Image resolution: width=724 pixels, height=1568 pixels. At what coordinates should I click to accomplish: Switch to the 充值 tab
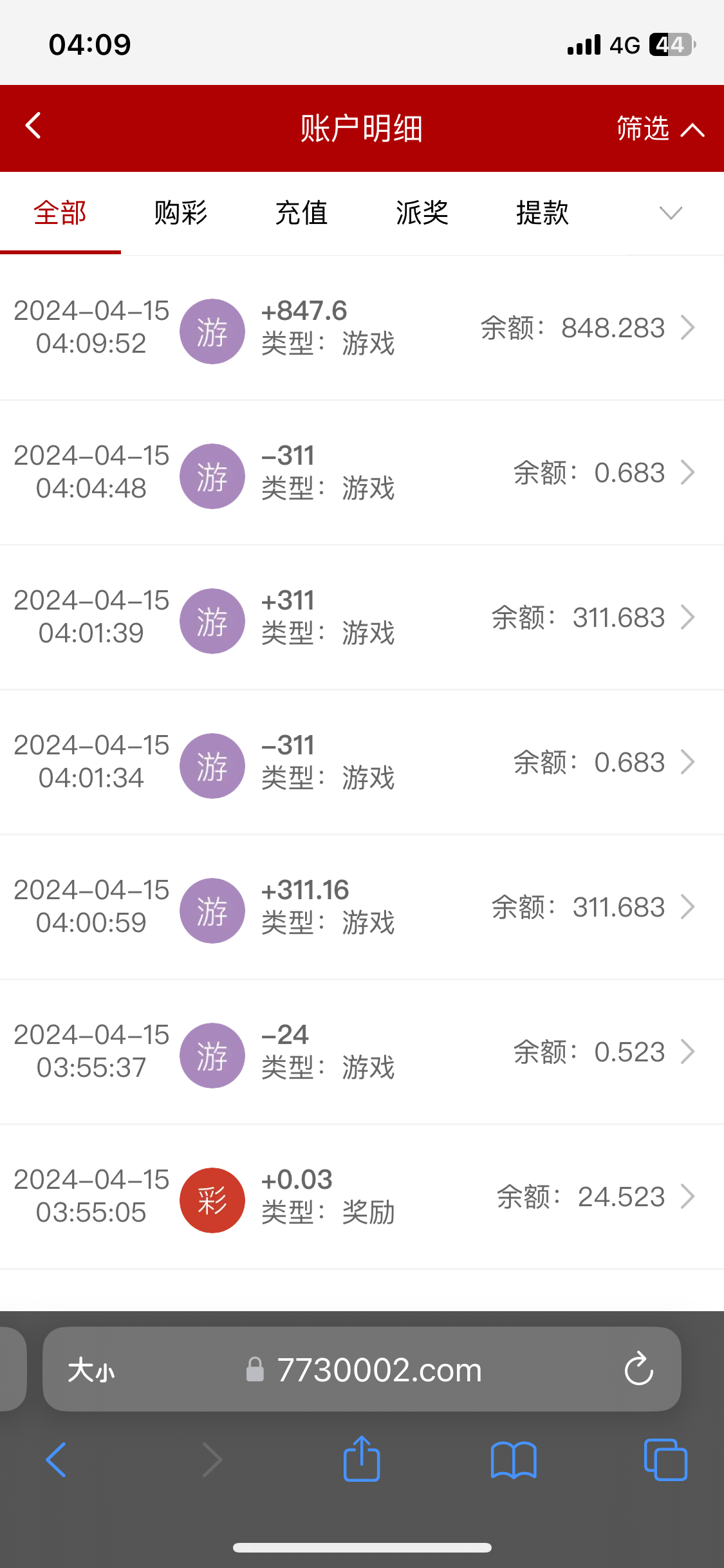301,213
